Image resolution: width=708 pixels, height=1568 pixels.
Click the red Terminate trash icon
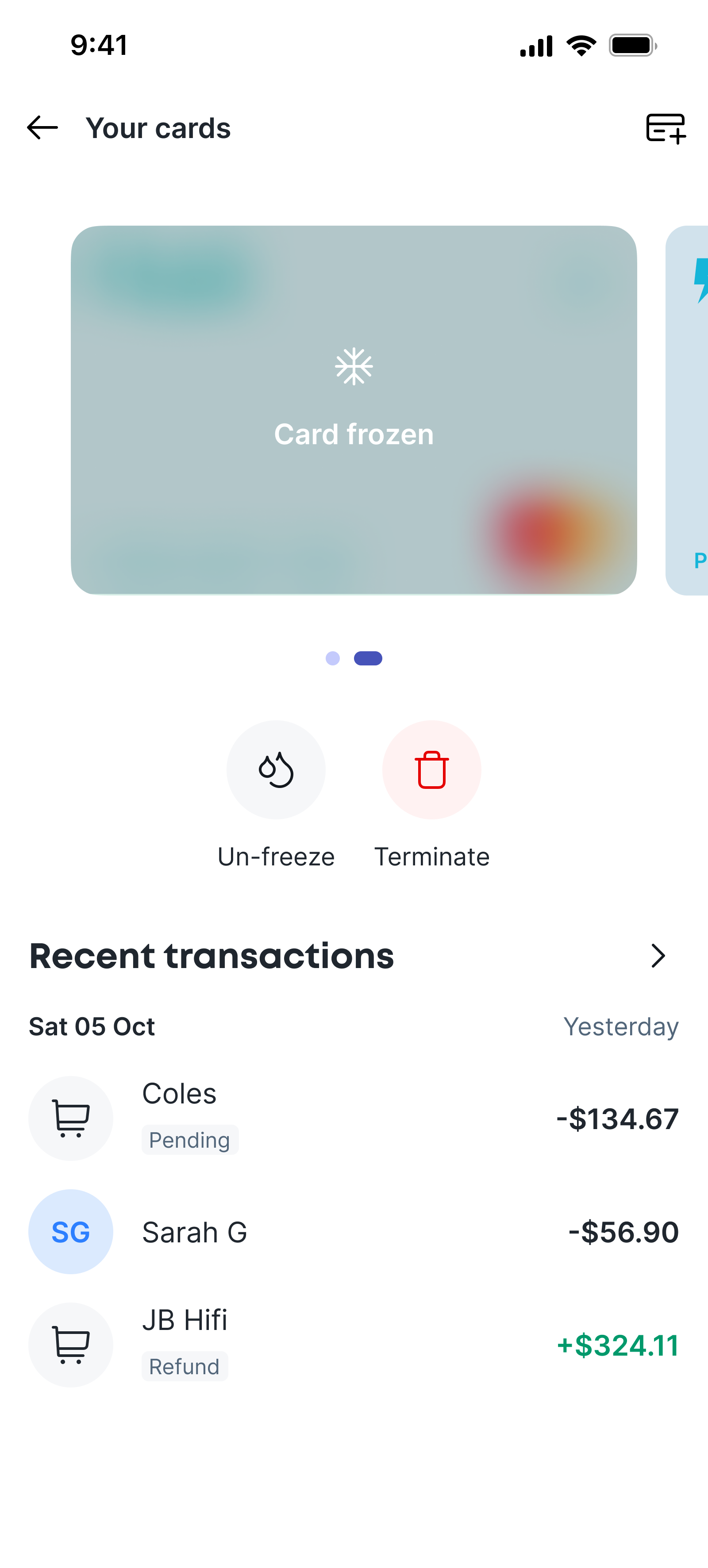pos(431,769)
